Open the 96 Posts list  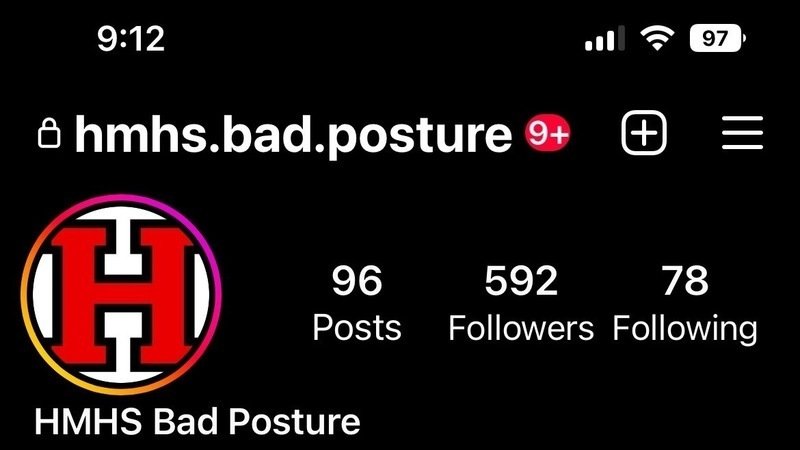pos(357,303)
